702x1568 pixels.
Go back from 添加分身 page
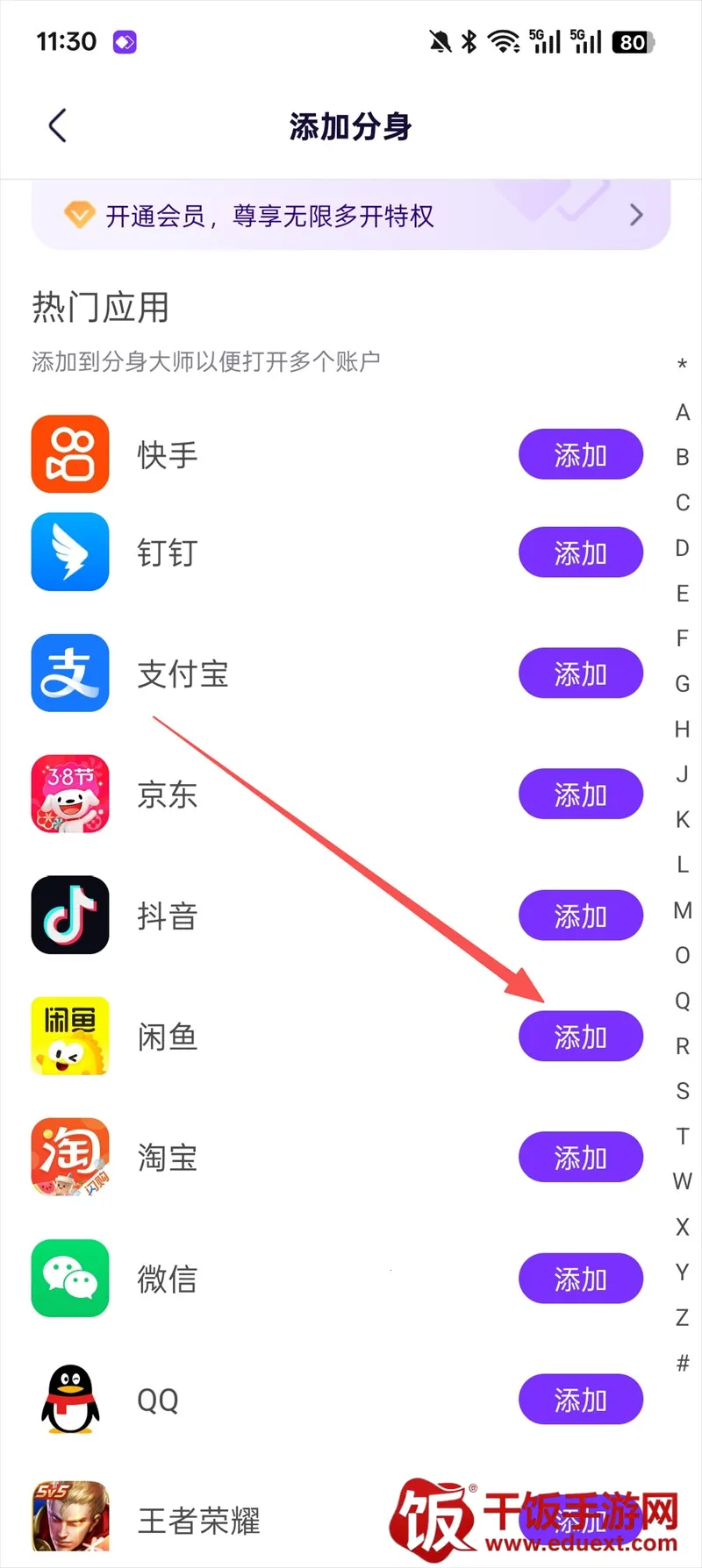point(58,126)
